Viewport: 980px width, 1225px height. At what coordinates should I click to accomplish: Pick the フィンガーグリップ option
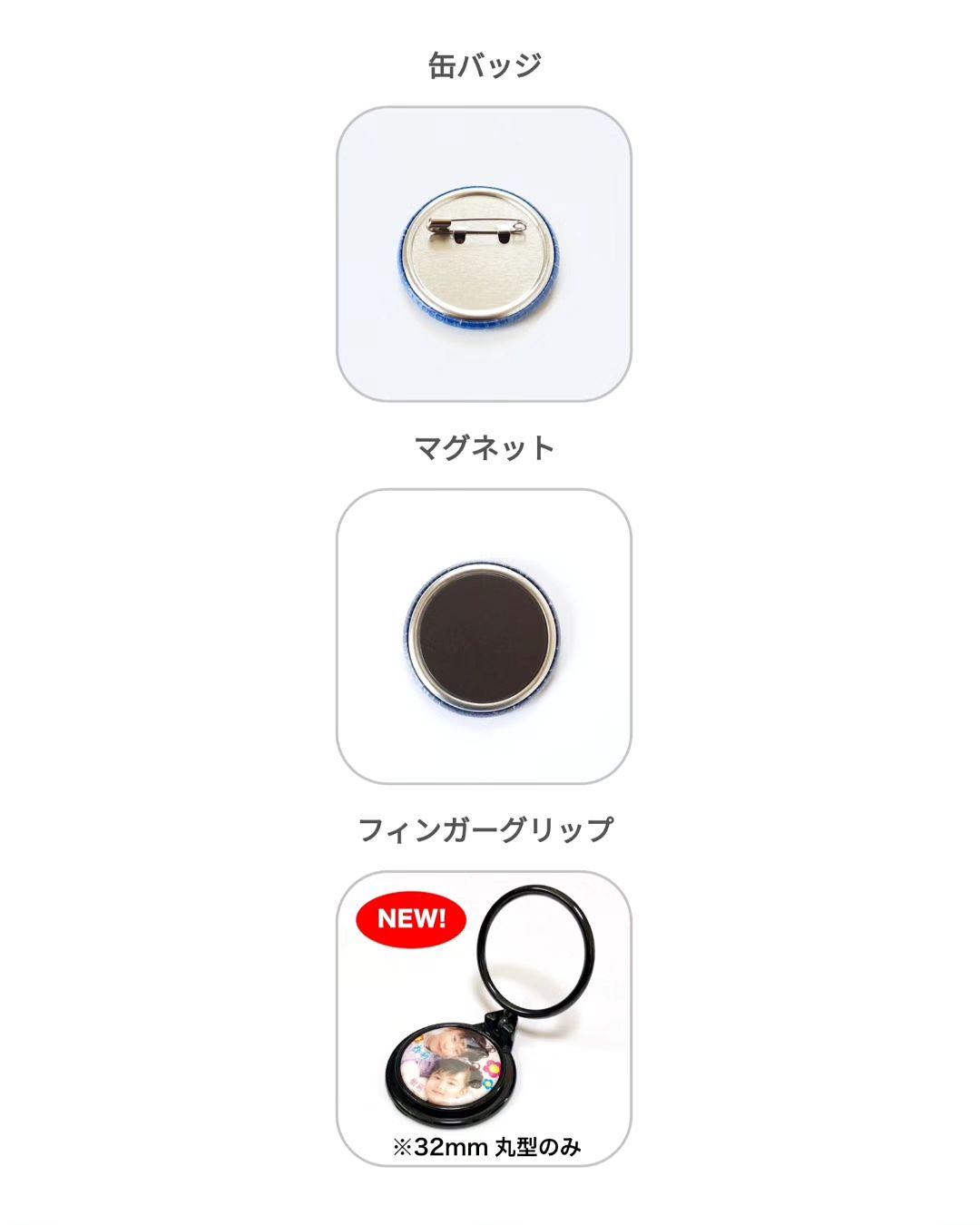click(x=484, y=1018)
